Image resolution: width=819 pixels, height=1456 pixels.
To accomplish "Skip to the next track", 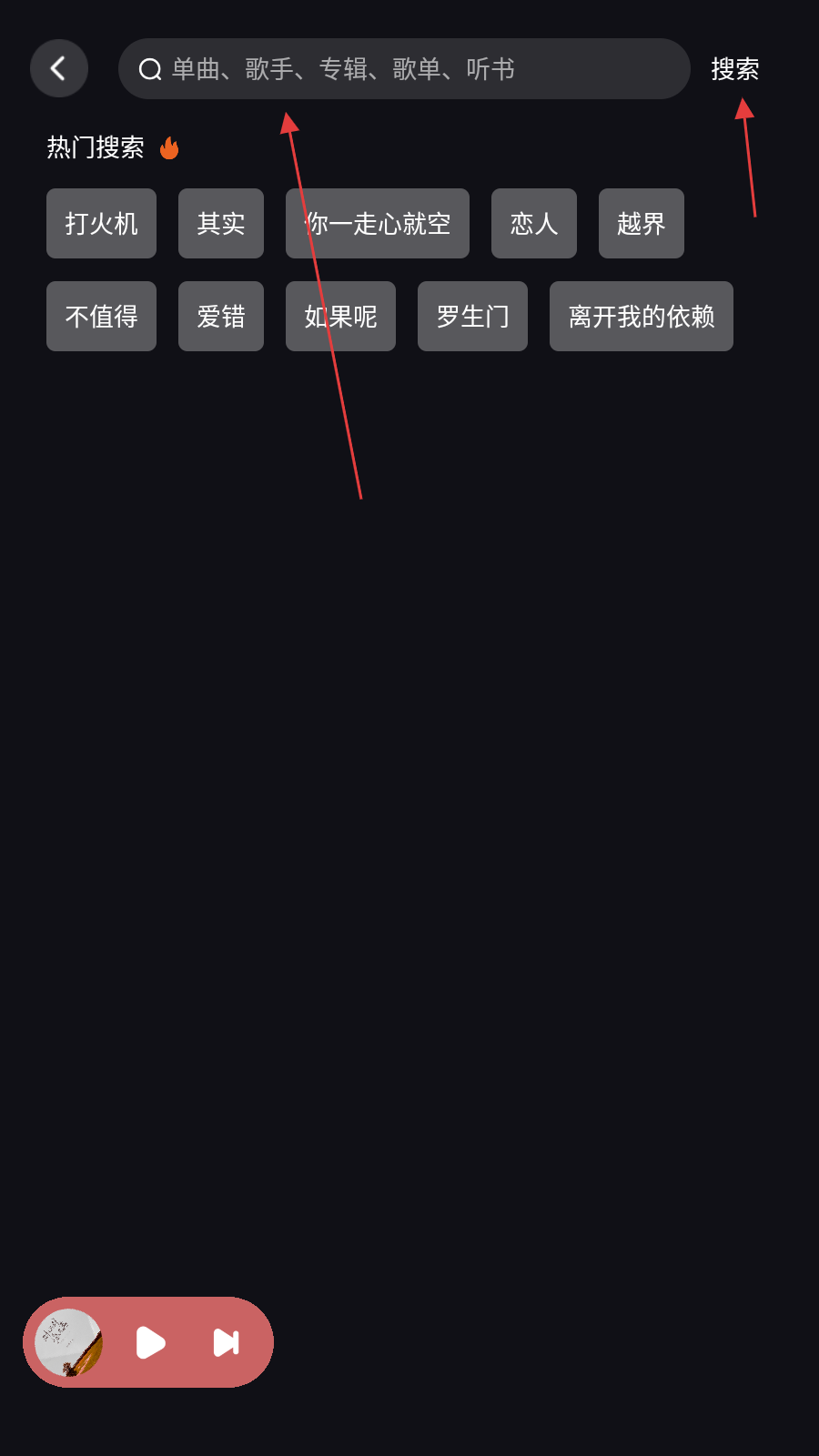I will (x=226, y=1342).
